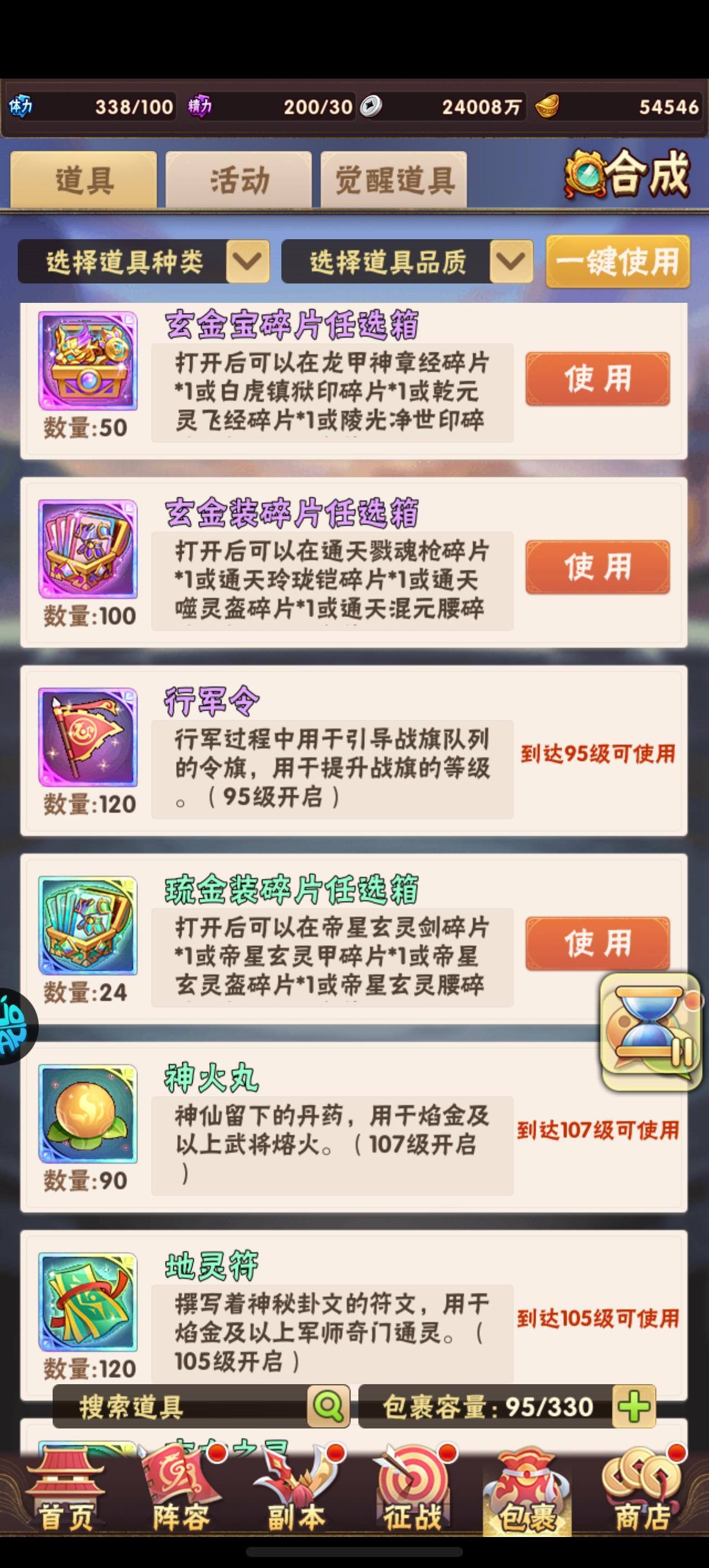Go to the 首页 home tab
The image size is (709, 1568).
click(65, 1490)
